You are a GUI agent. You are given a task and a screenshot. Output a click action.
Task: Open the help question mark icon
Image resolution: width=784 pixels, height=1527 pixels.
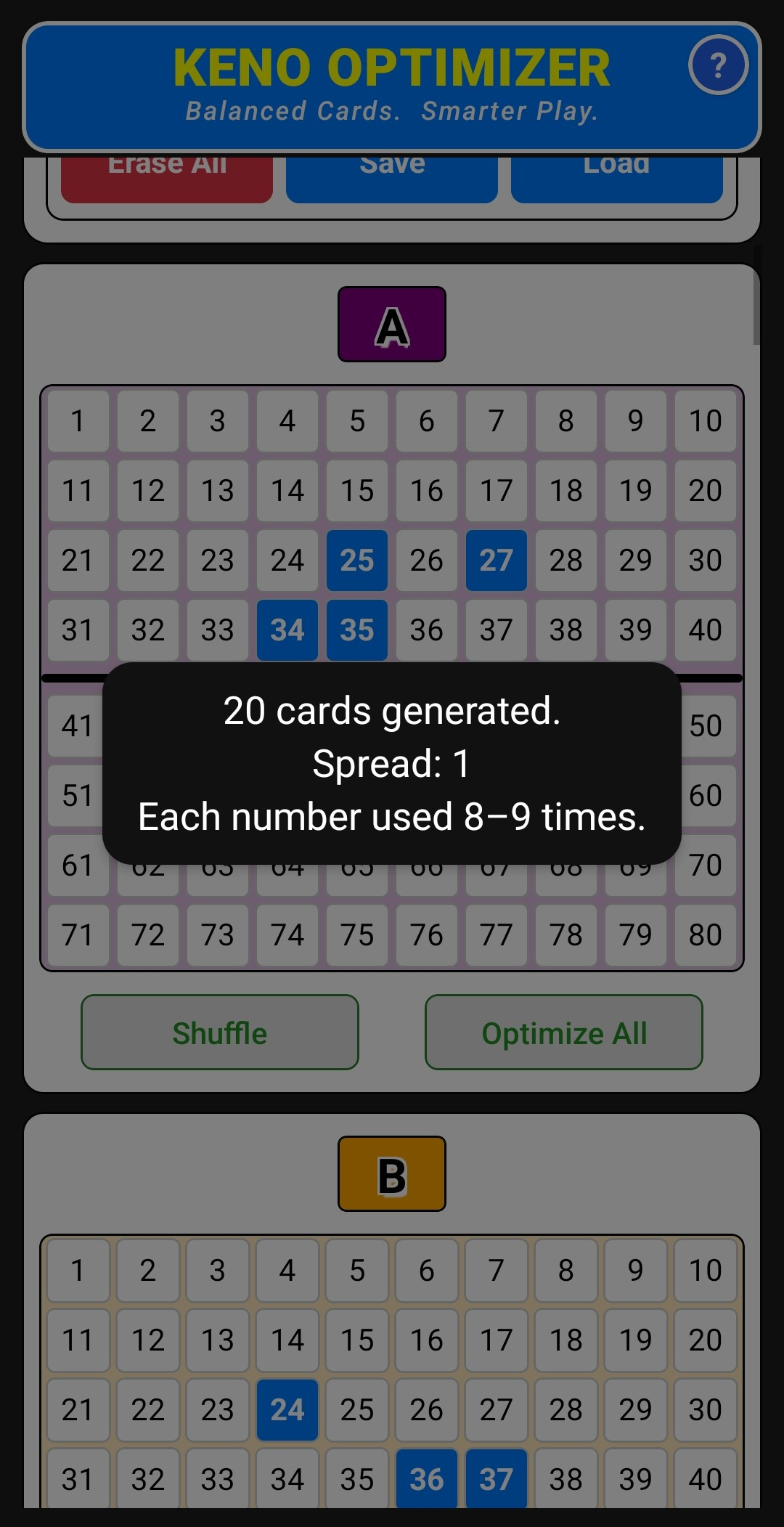(718, 65)
